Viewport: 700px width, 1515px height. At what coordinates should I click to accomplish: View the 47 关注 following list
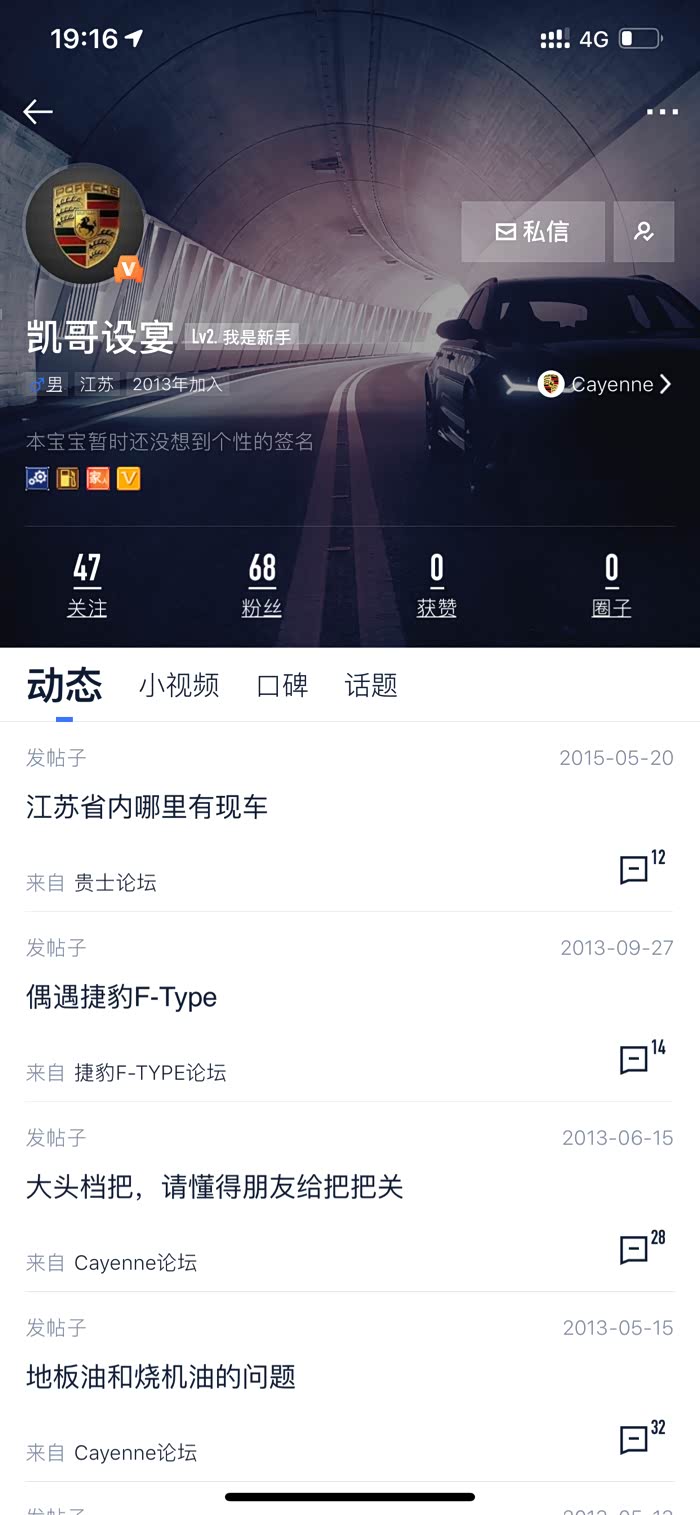87,584
